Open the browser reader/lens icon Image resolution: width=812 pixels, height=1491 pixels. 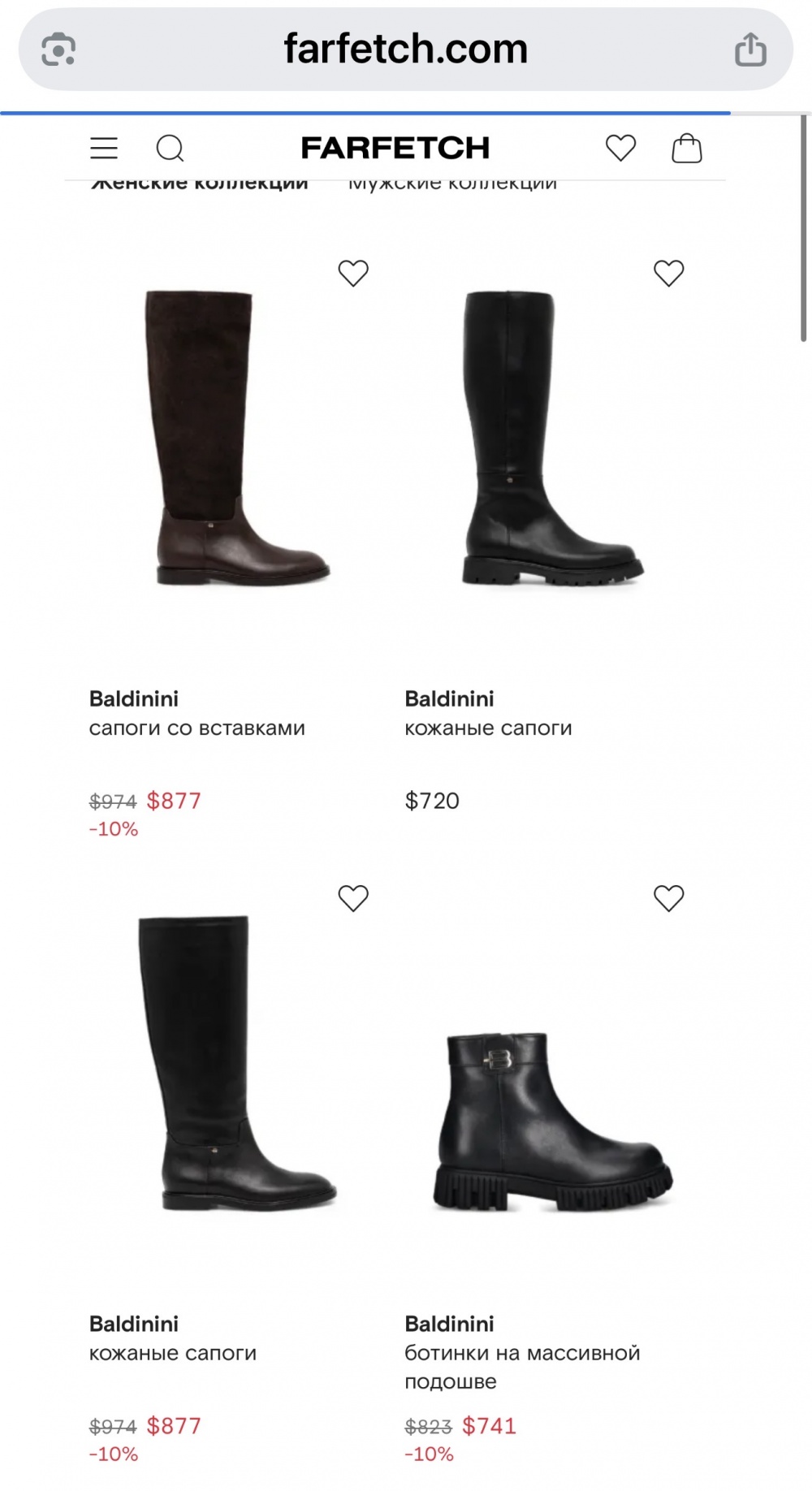click(58, 50)
